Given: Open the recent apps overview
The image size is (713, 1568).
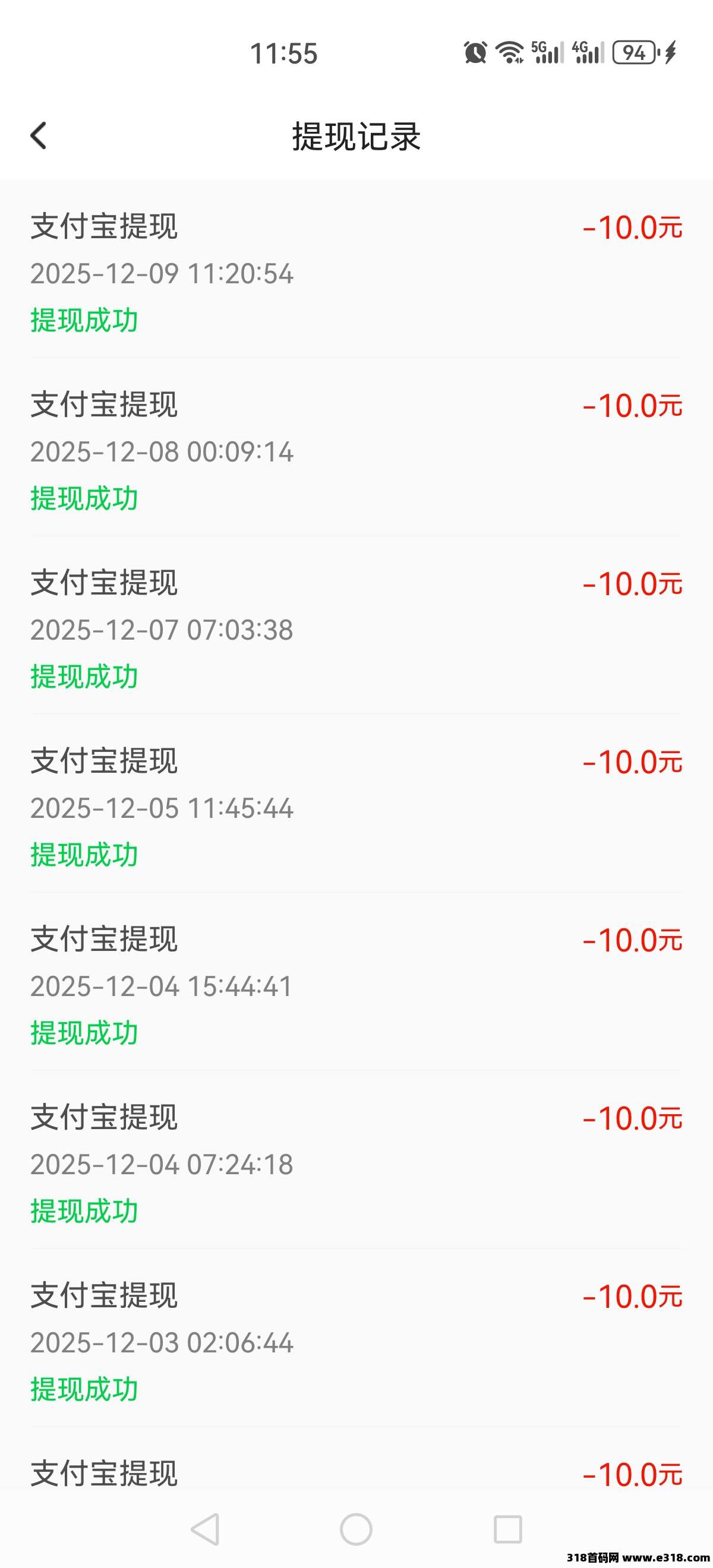Looking at the screenshot, I should coord(508,1529).
